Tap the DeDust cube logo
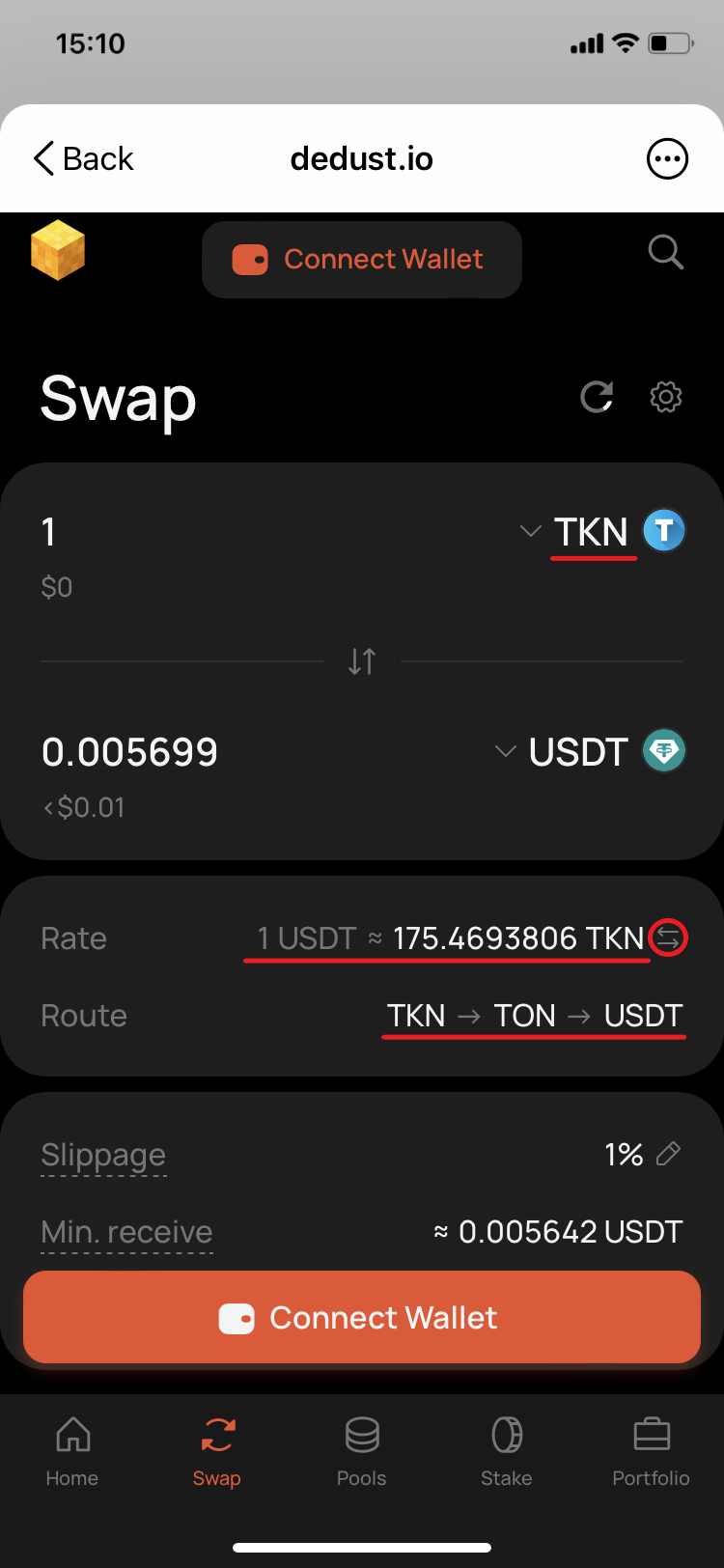The width and height of the screenshot is (724, 1568). (x=58, y=250)
